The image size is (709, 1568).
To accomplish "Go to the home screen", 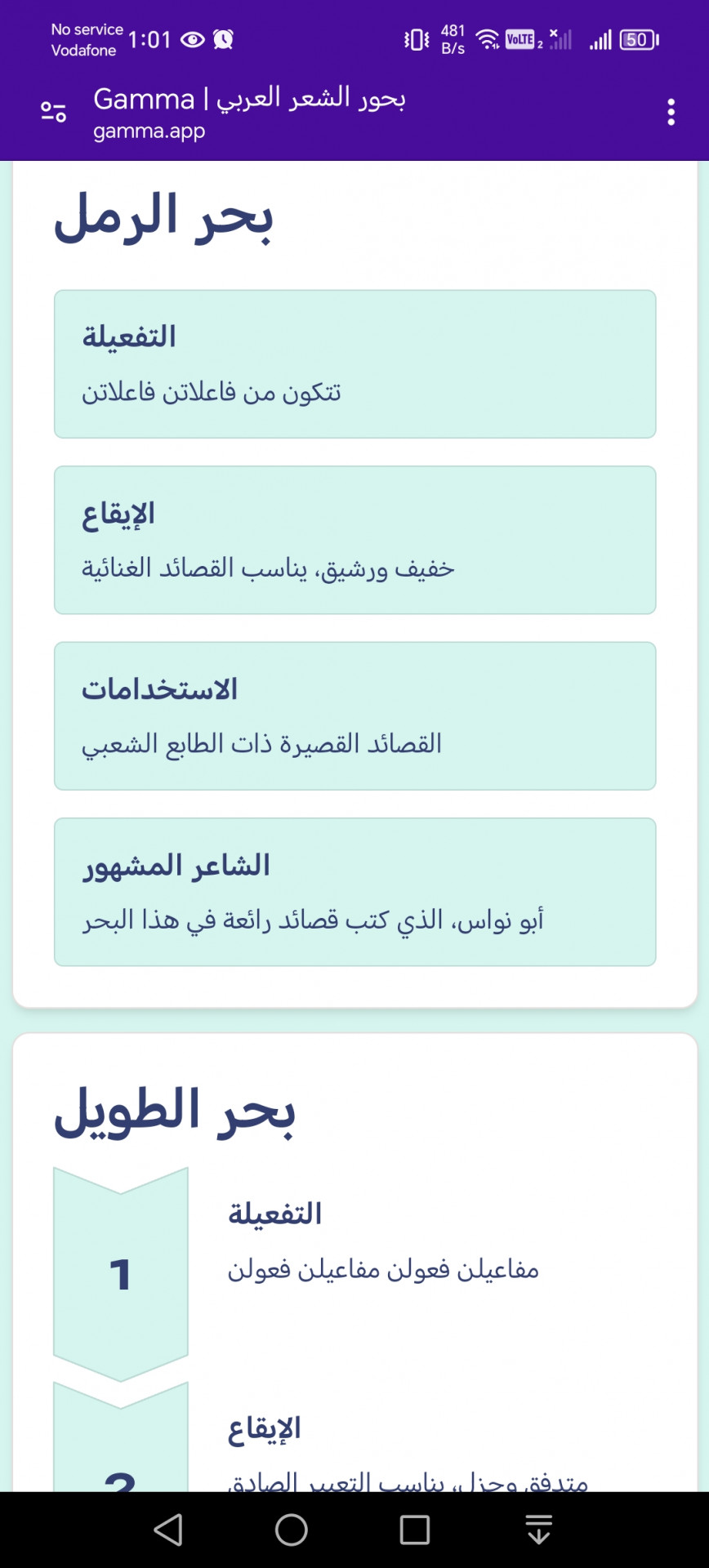I will [x=292, y=1530].
